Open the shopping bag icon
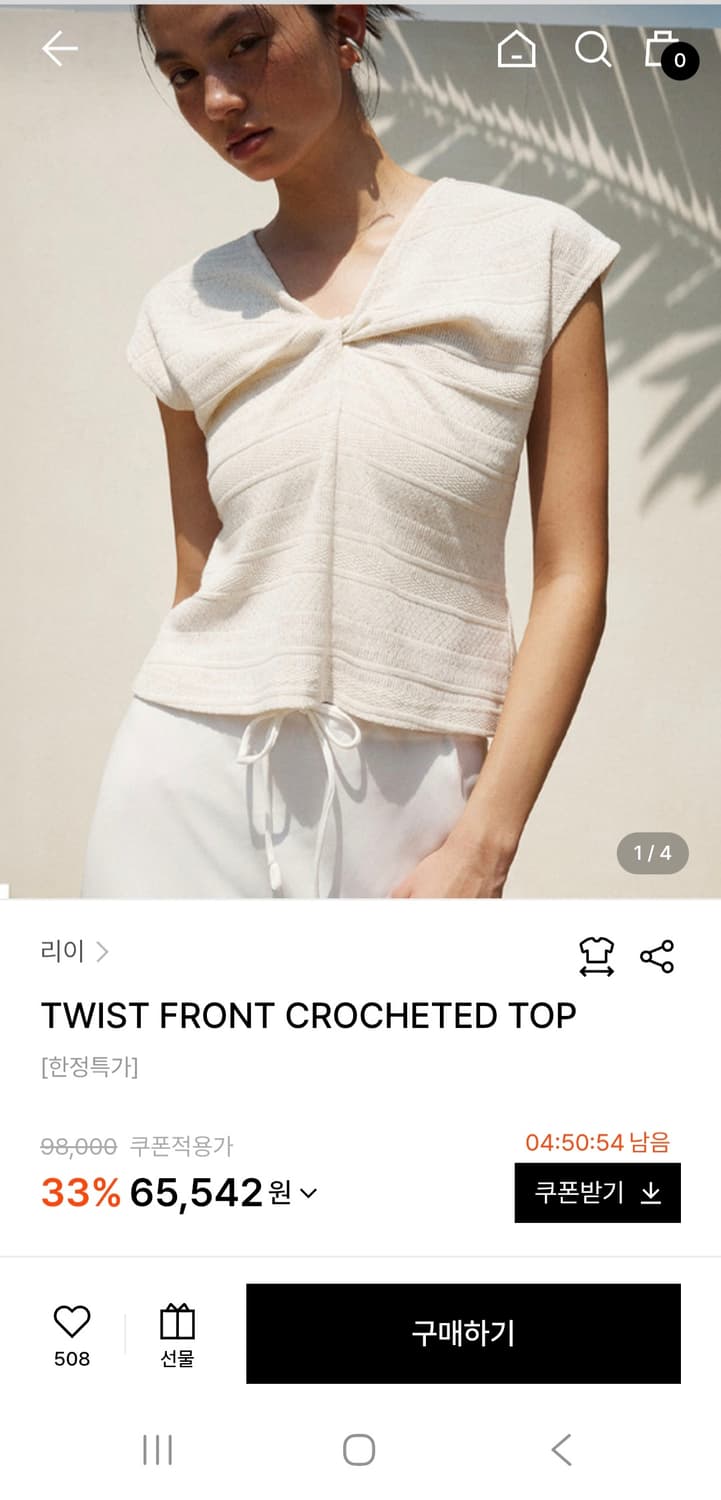721x1500 pixels. [x=660, y=50]
